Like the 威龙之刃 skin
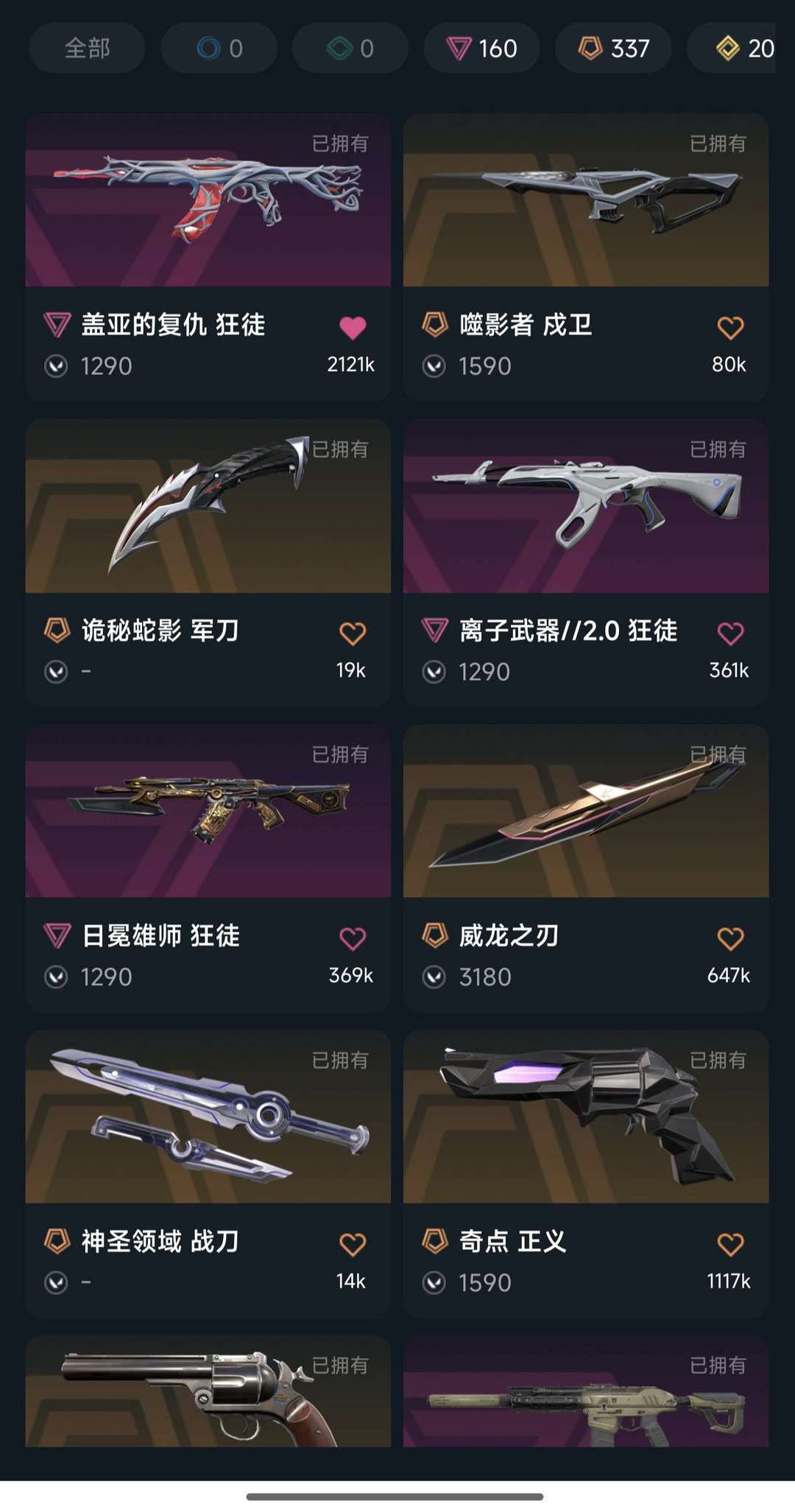 click(730, 938)
